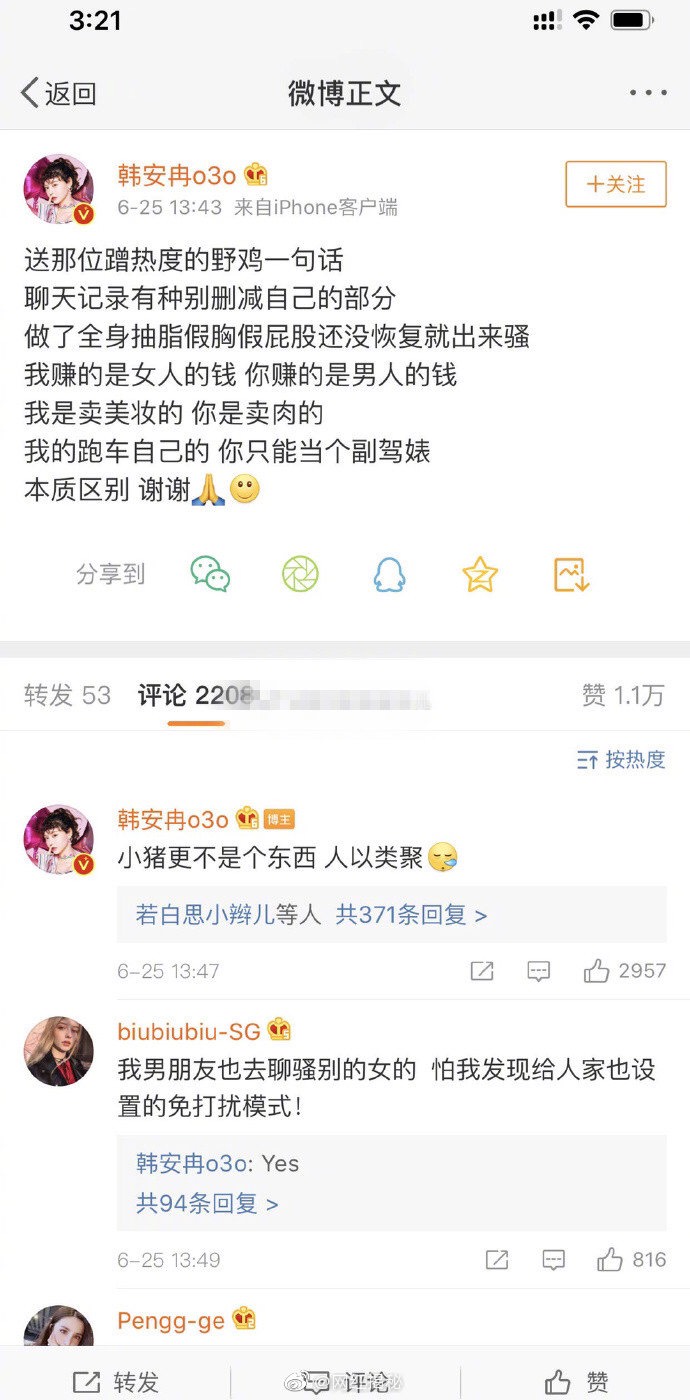Like the comment with 2957 likes

597,971
